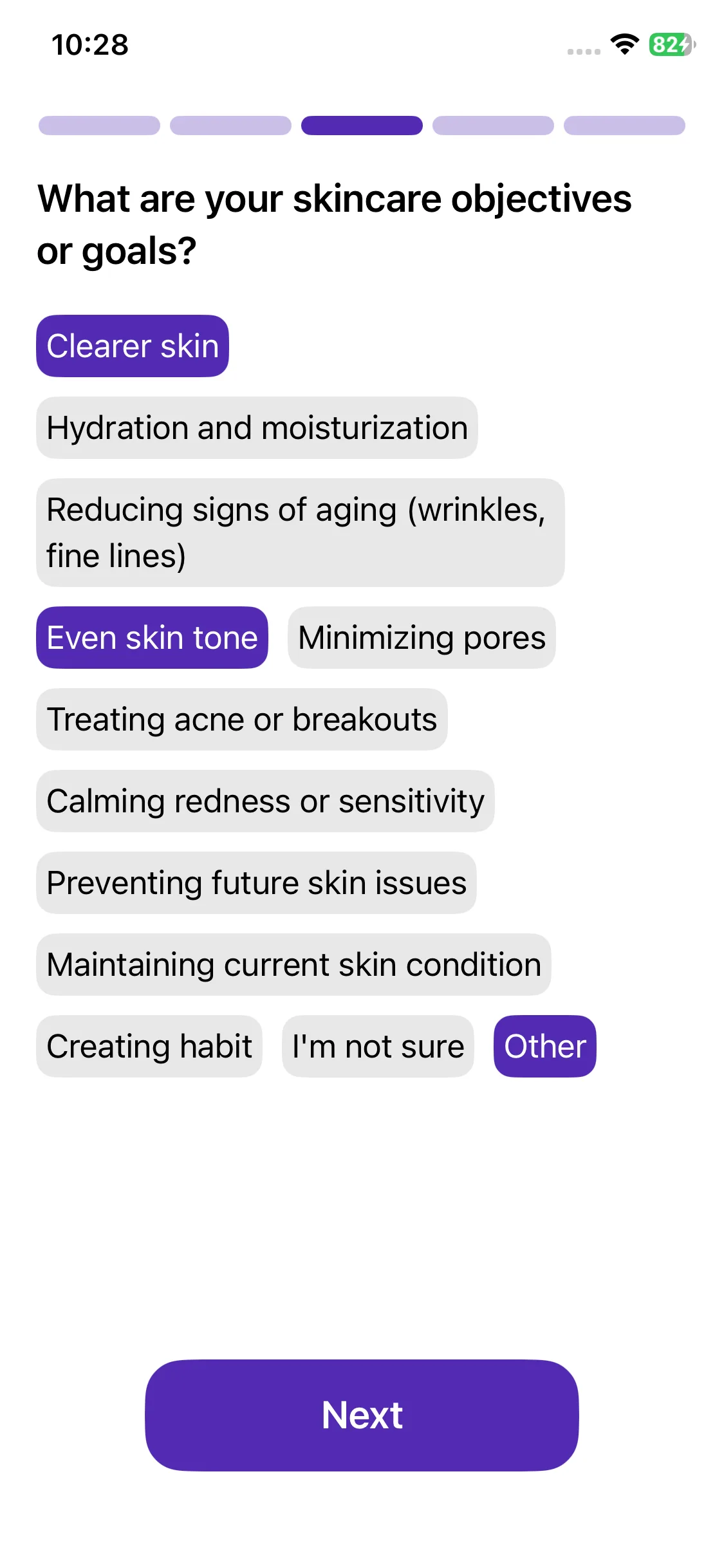Screen dimensions: 724x1568
Task: Deselect the Clearer skin chip
Action: pos(133,346)
